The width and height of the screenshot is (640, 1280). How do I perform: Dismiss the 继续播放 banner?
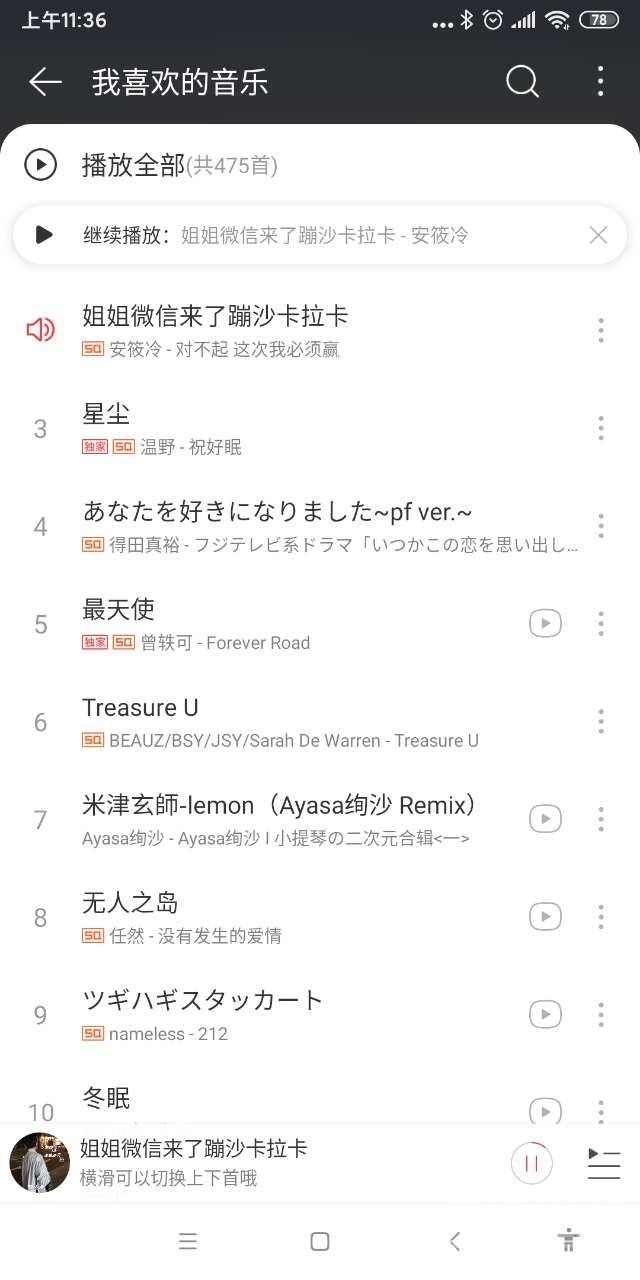click(x=598, y=235)
